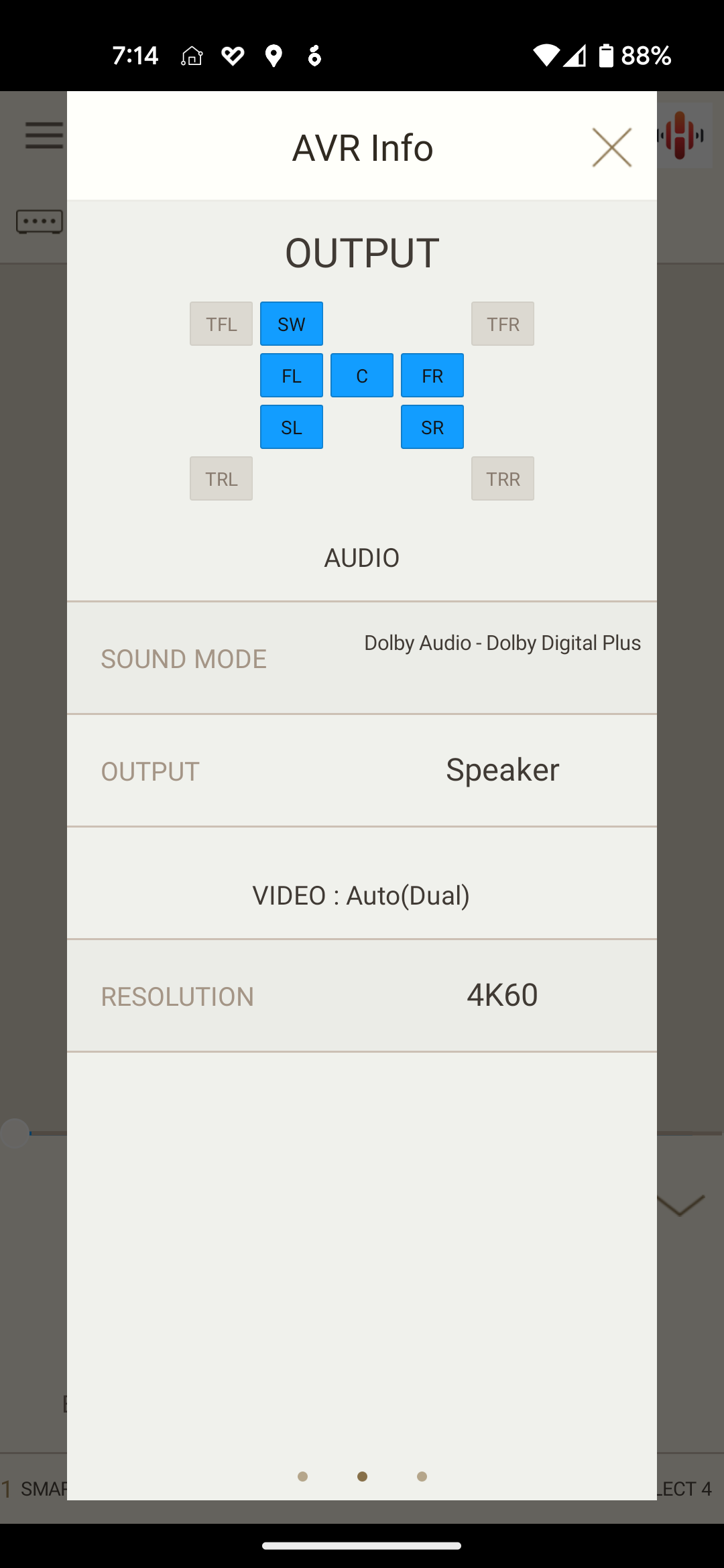Viewport: 724px width, 1568px height.
Task: Go to the first AVR Info page dot
Action: [x=302, y=1476]
